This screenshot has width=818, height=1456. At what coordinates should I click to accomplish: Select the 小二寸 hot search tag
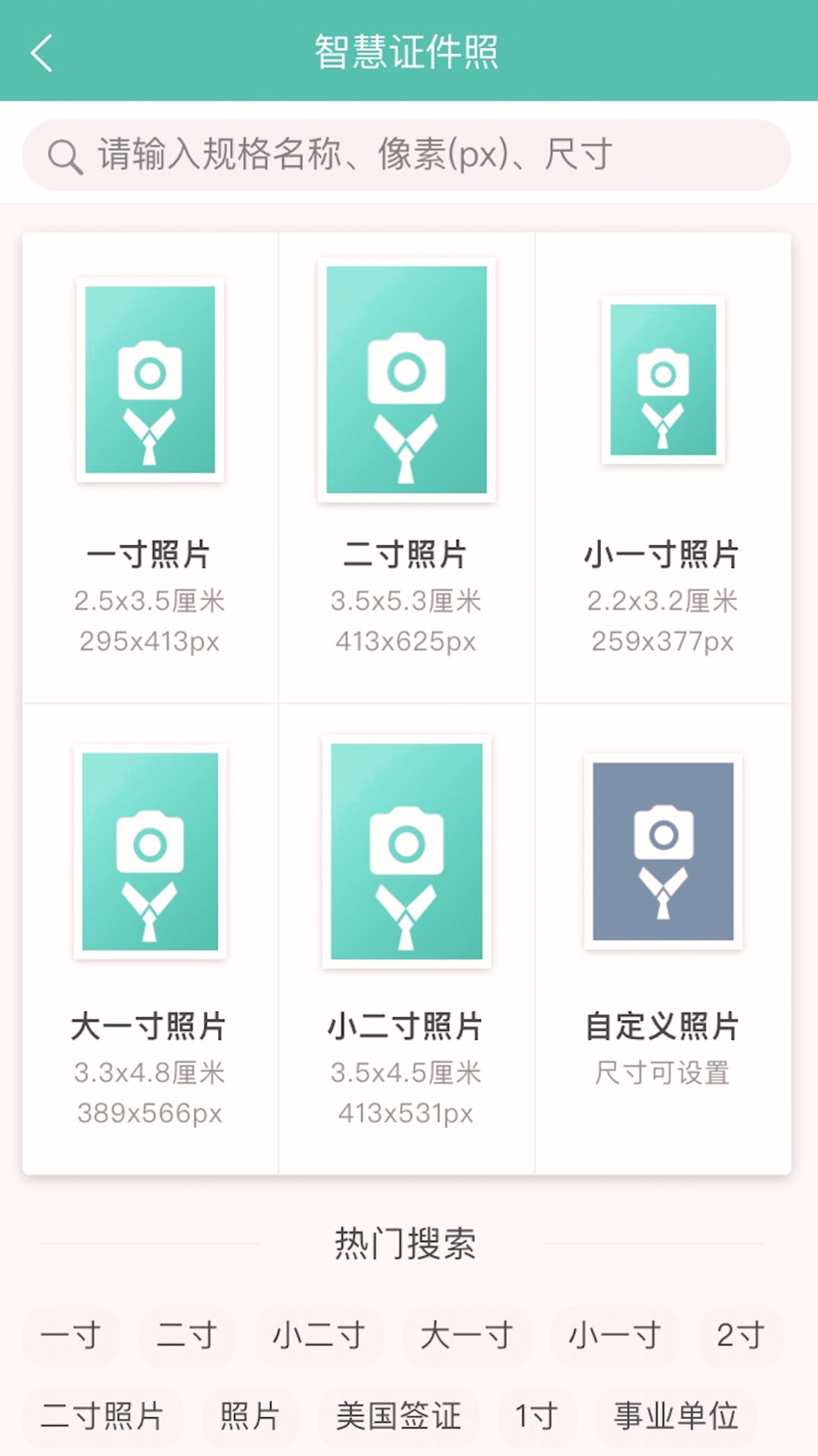(319, 1336)
